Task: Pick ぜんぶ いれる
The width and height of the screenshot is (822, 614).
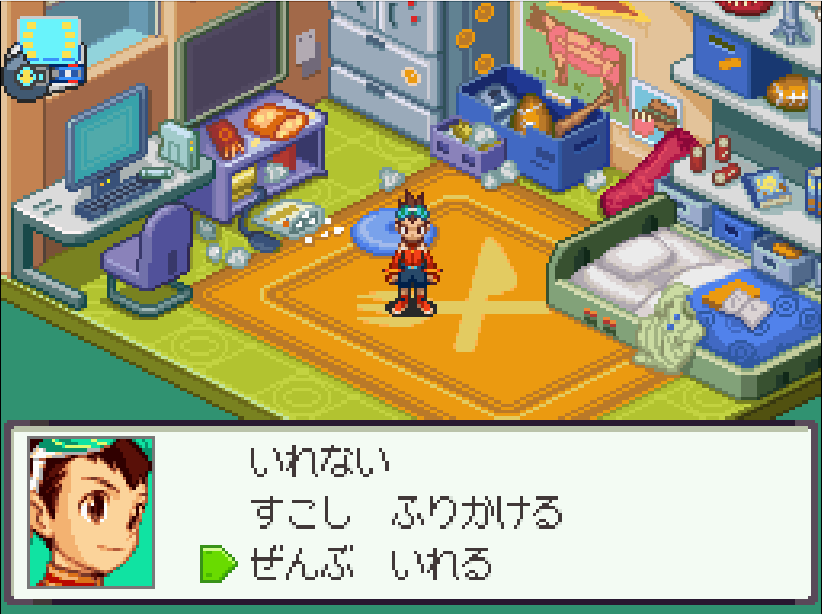Action: (370, 565)
